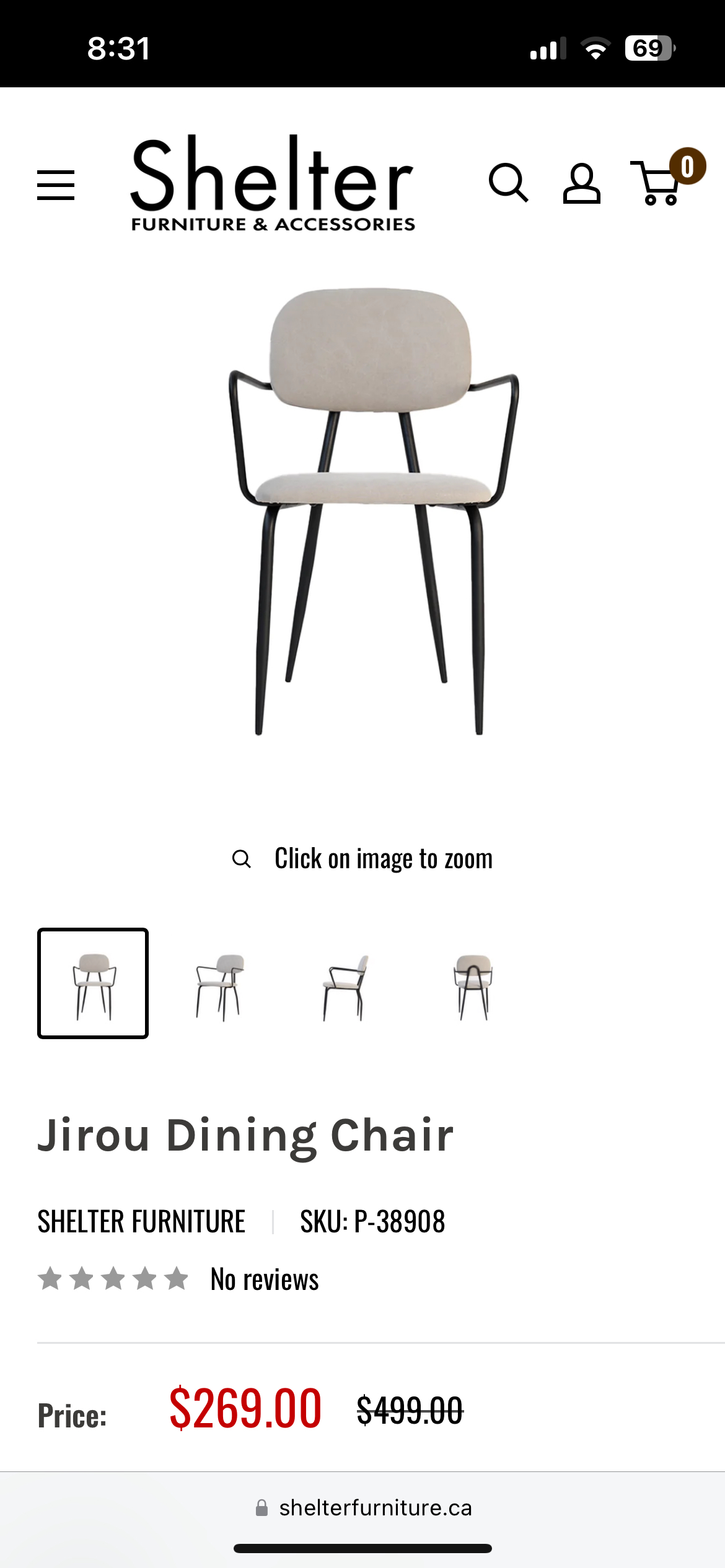Click the Shelter Furniture & Accessories logo

coord(271,183)
